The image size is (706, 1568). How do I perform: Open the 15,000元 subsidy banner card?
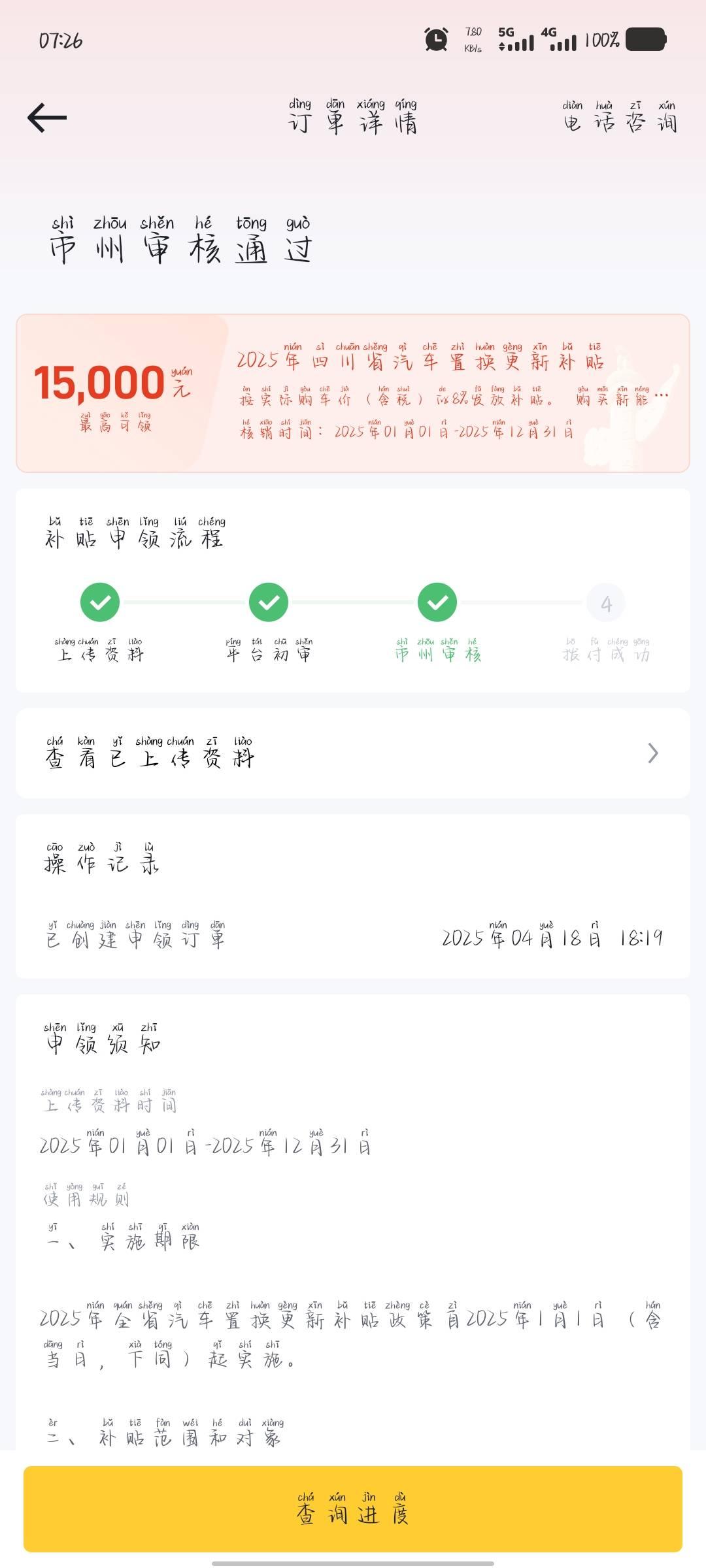click(353, 393)
